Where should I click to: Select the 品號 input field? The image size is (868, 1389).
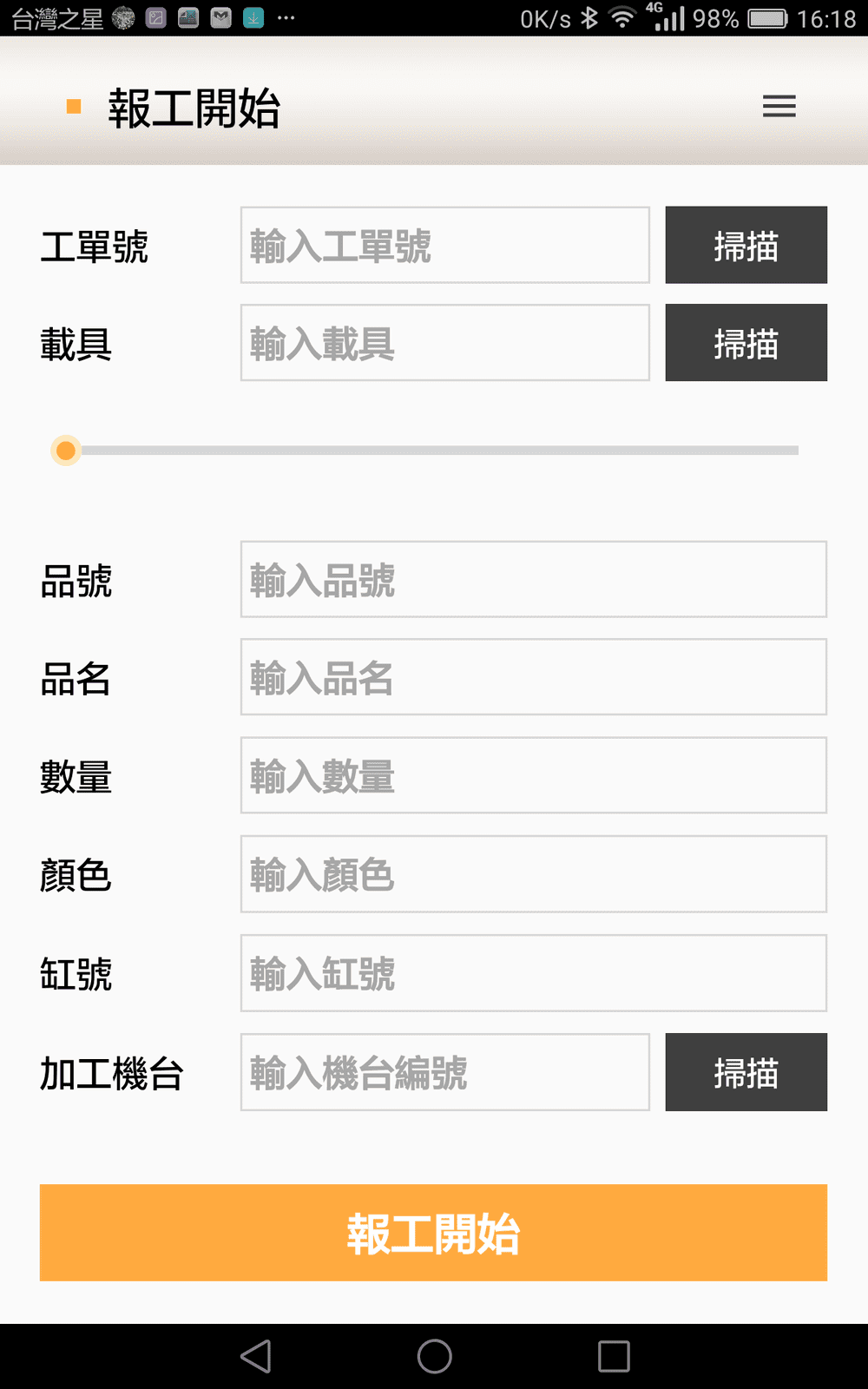point(534,580)
